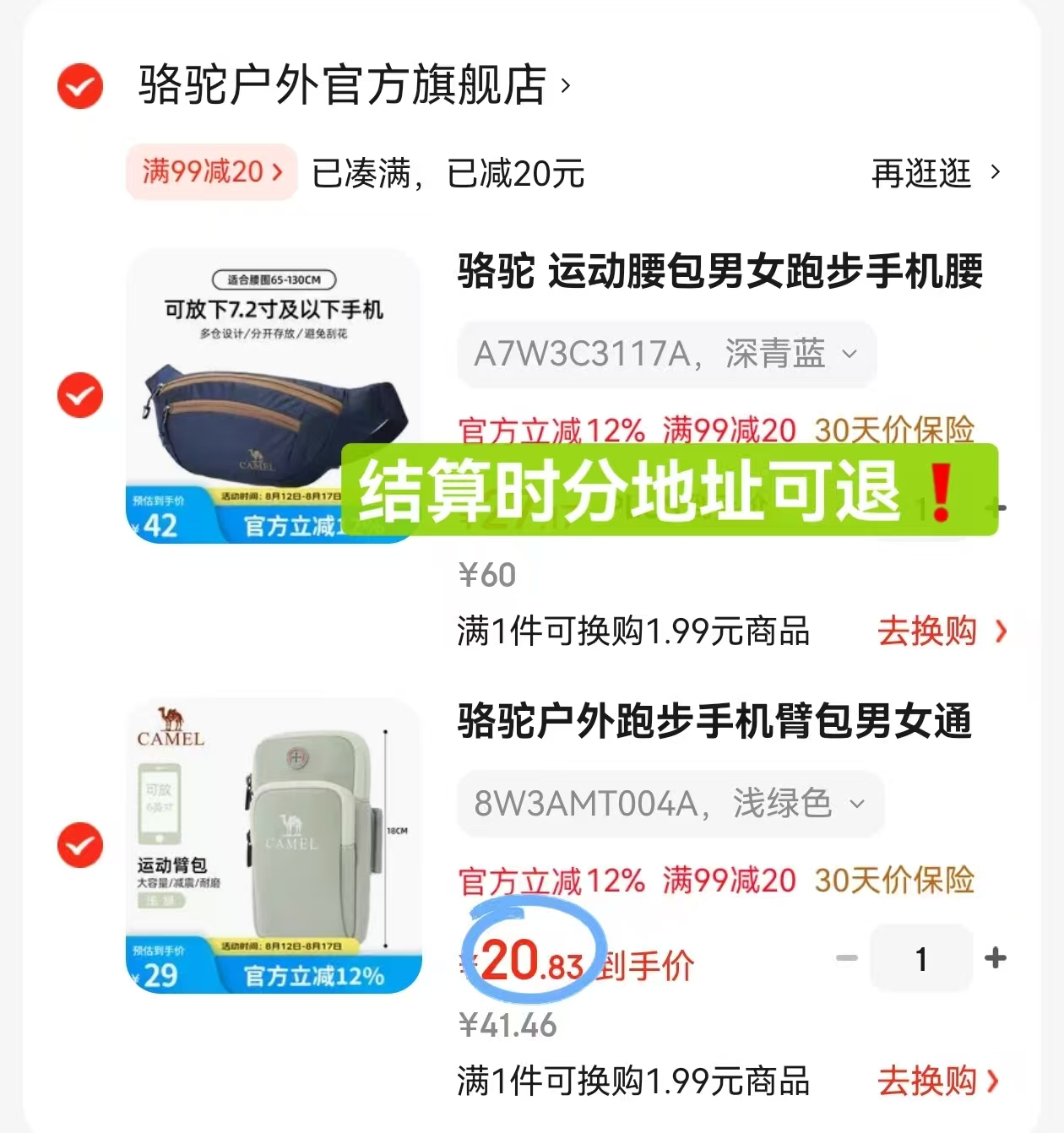The width and height of the screenshot is (1064, 1133).
Task: Open the A7W3C3117A 深青蓝 variant selector
Action: click(x=666, y=355)
